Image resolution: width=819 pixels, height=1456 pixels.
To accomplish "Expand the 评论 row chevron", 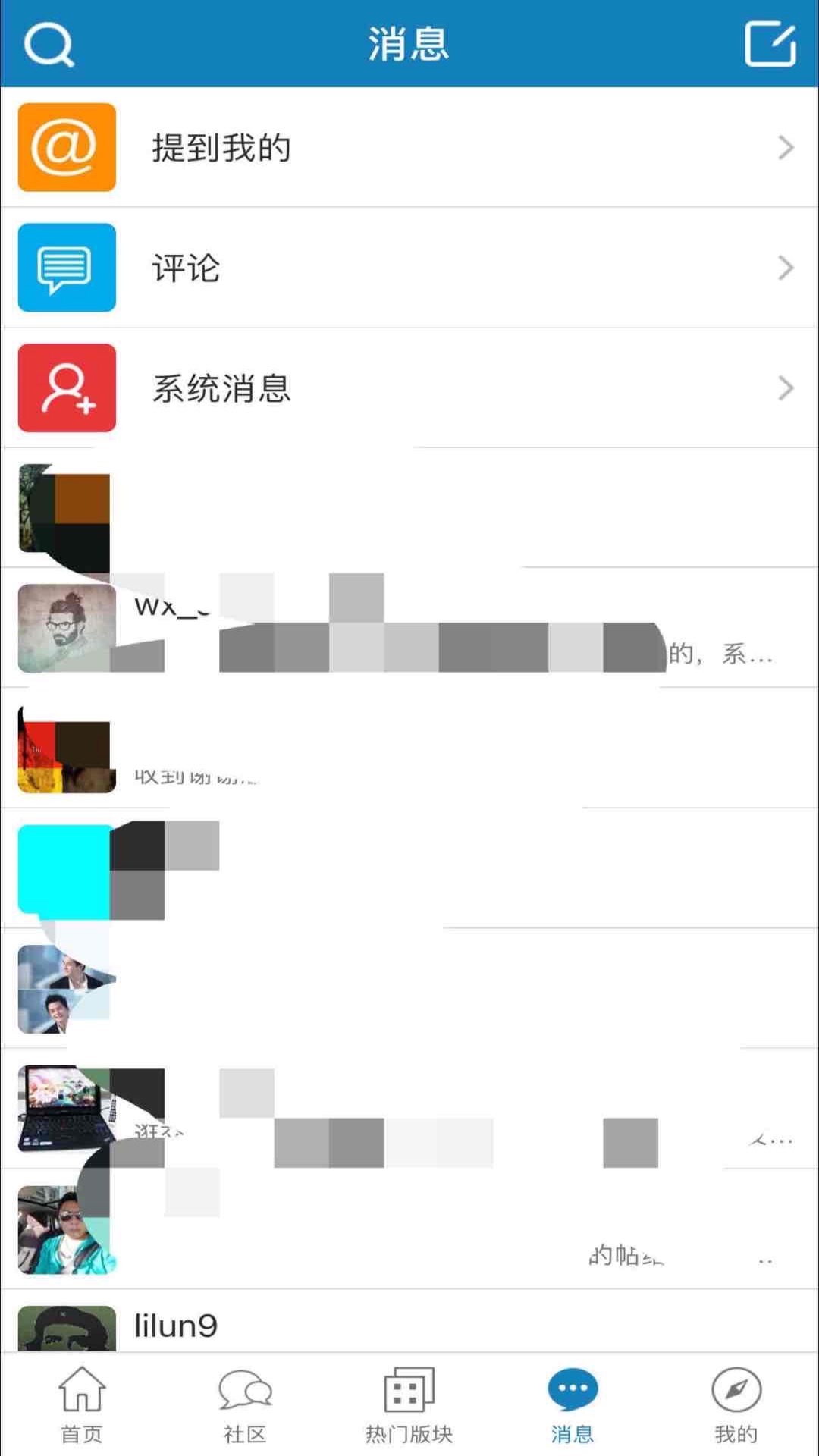I will click(786, 268).
